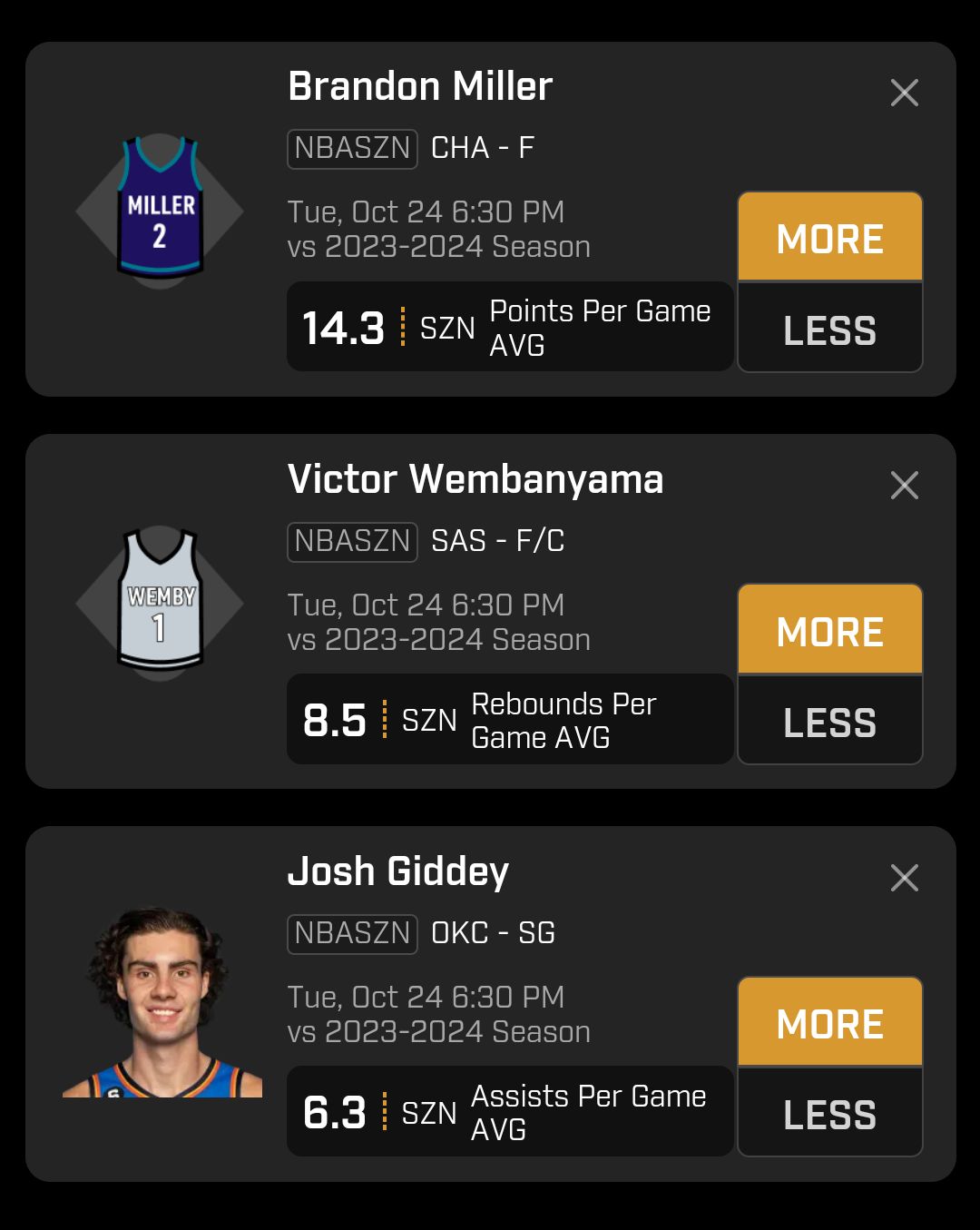The image size is (980, 1230).
Task: Pick MORE on Brandon Miller's points
Action: 829,238
